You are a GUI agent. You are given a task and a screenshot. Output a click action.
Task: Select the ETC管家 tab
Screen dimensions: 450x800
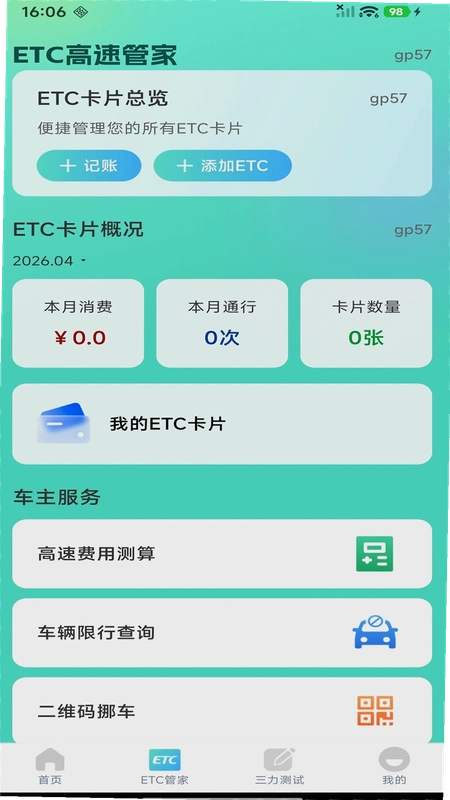164,766
